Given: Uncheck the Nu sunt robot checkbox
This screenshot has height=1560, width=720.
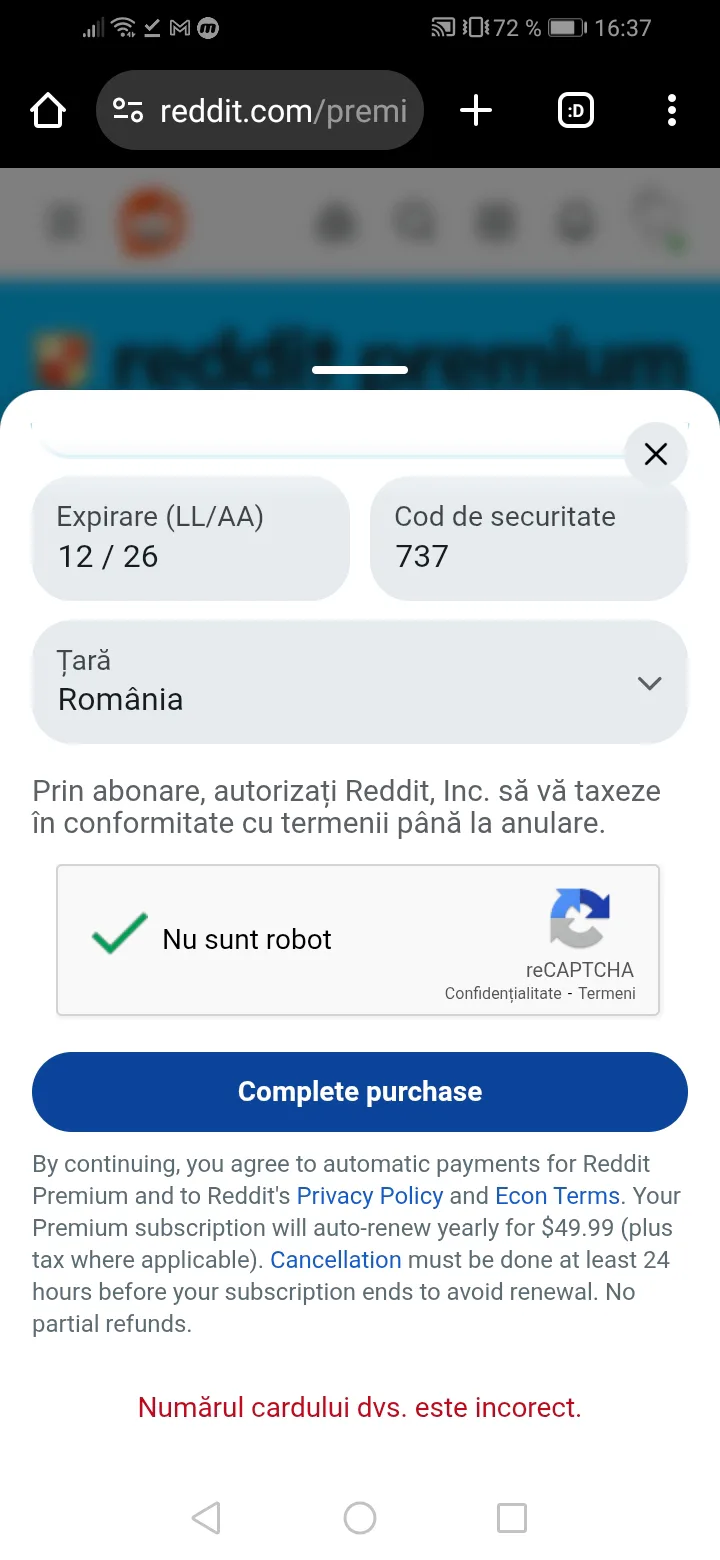Looking at the screenshot, I should [120, 937].
